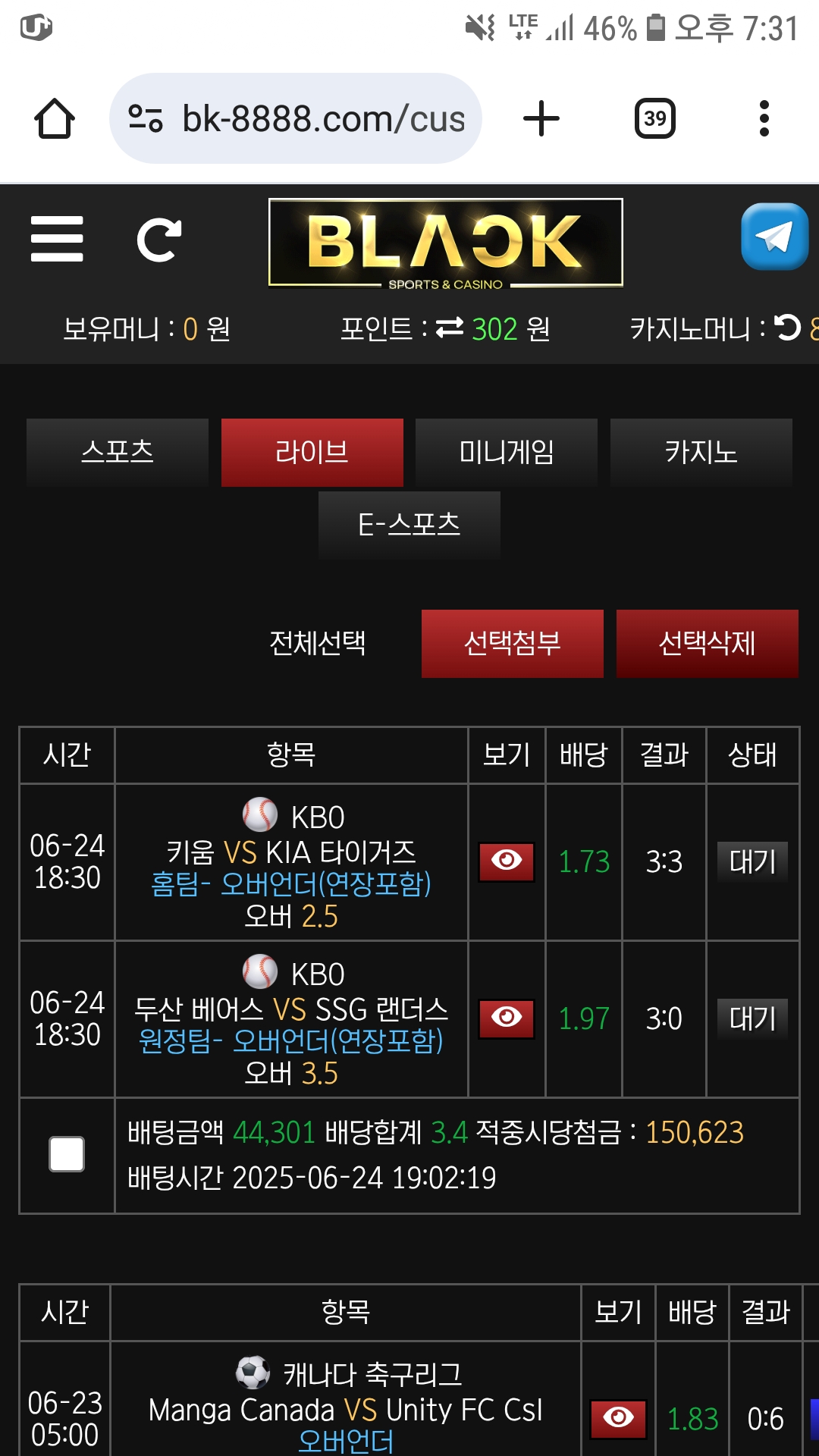
Task: Open the browser overflow menu
Action: click(764, 119)
